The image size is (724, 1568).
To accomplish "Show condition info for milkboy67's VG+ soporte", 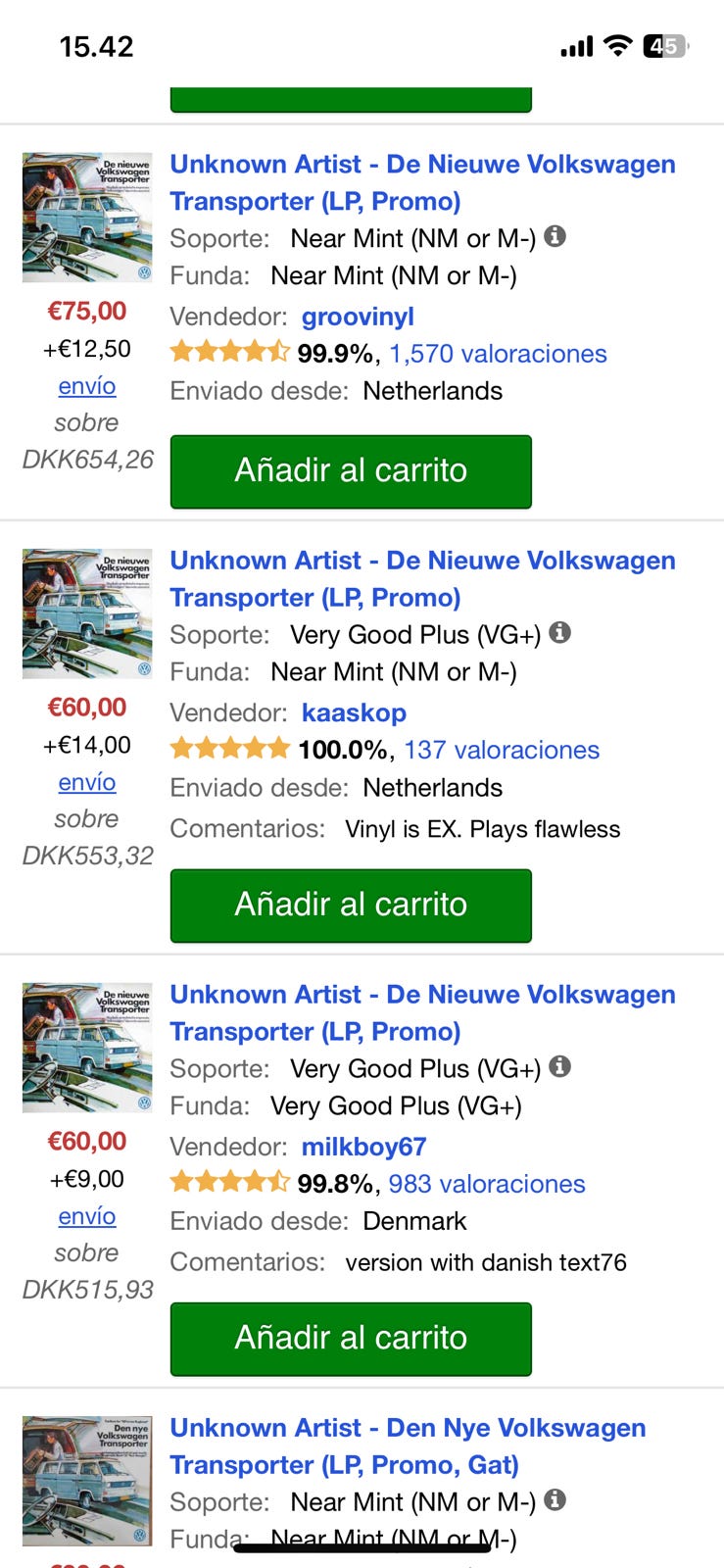I will [x=560, y=1066].
